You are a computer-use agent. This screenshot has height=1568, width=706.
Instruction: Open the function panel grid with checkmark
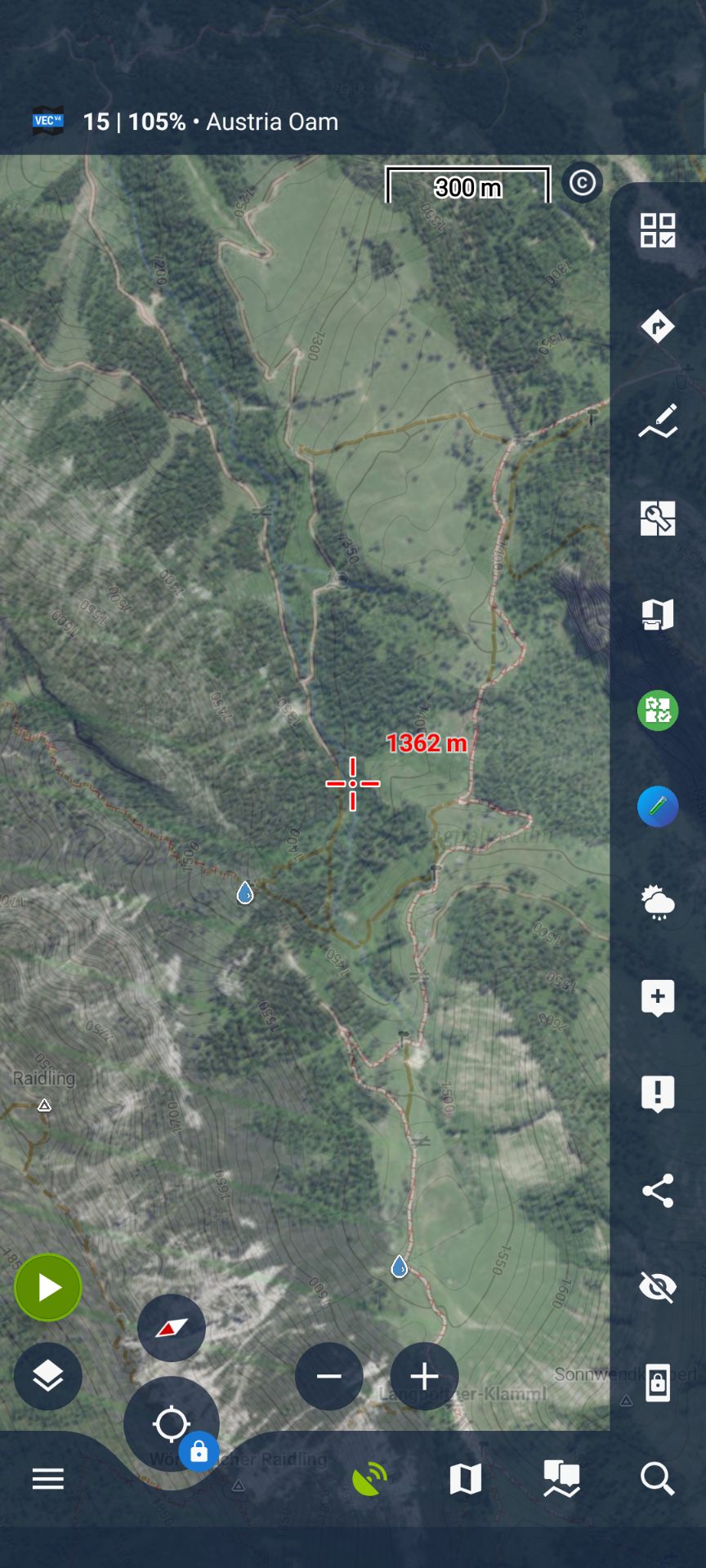pos(658,230)
